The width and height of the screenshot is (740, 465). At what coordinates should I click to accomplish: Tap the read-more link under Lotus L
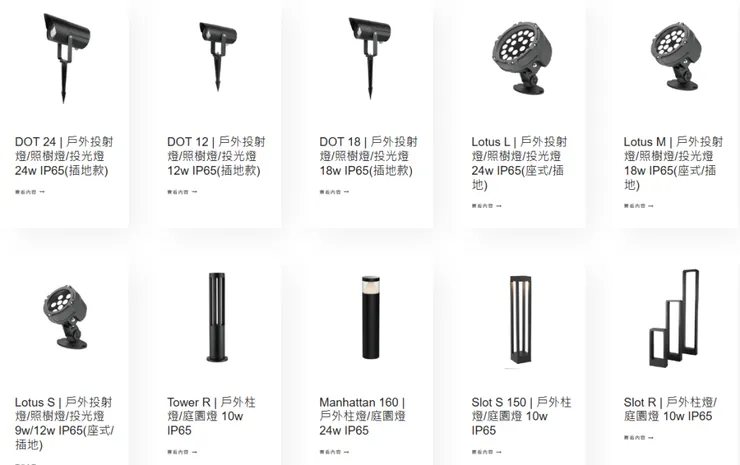(486, 206)
